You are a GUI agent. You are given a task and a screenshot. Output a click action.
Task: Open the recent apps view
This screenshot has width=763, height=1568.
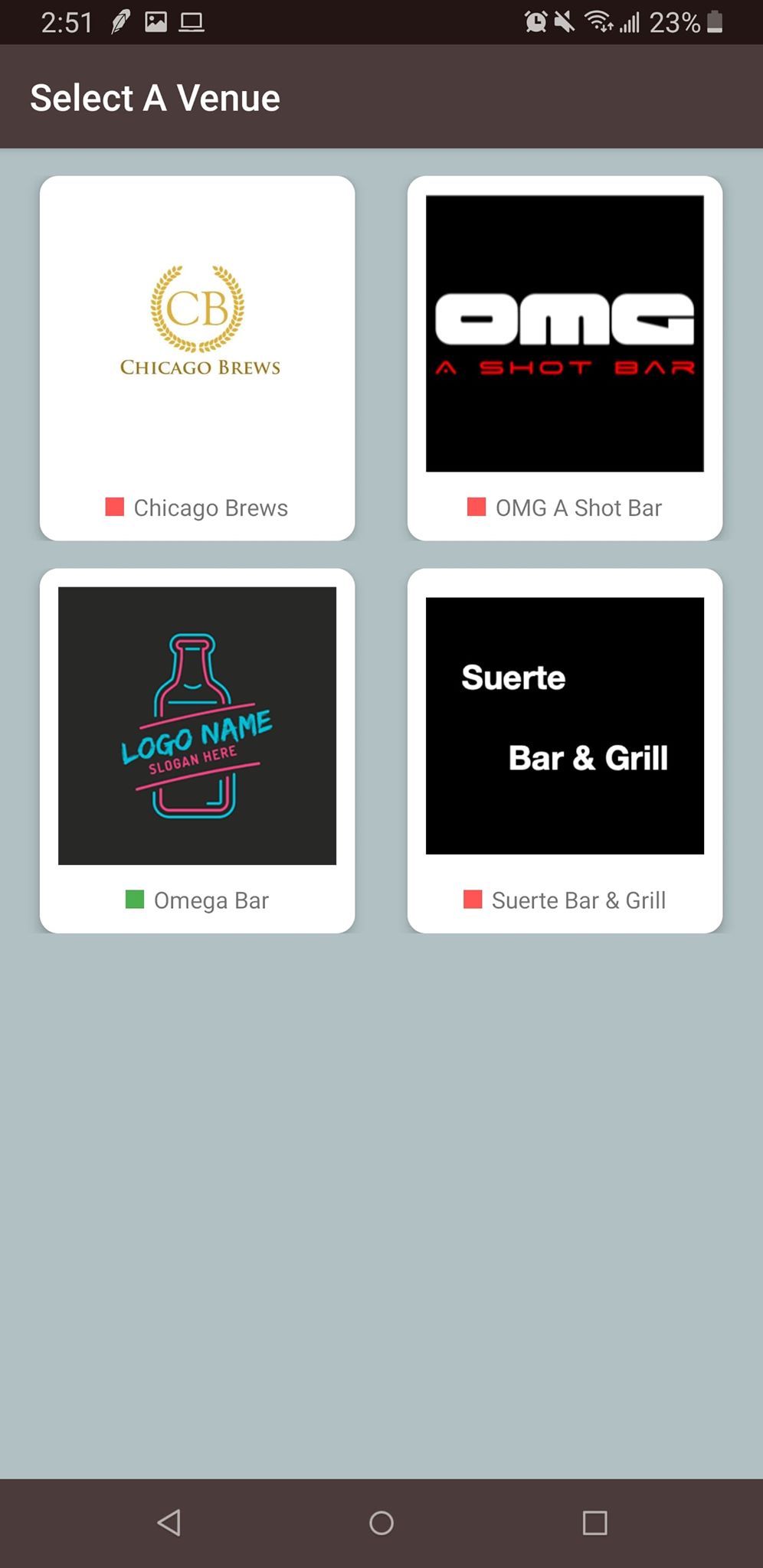pos(594,1522)
